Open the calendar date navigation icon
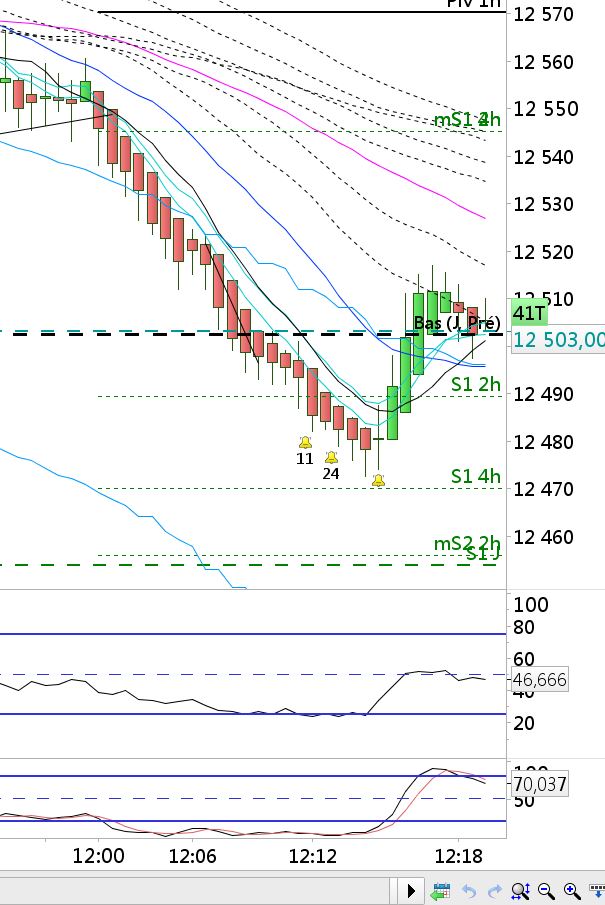 pos(440,890)
